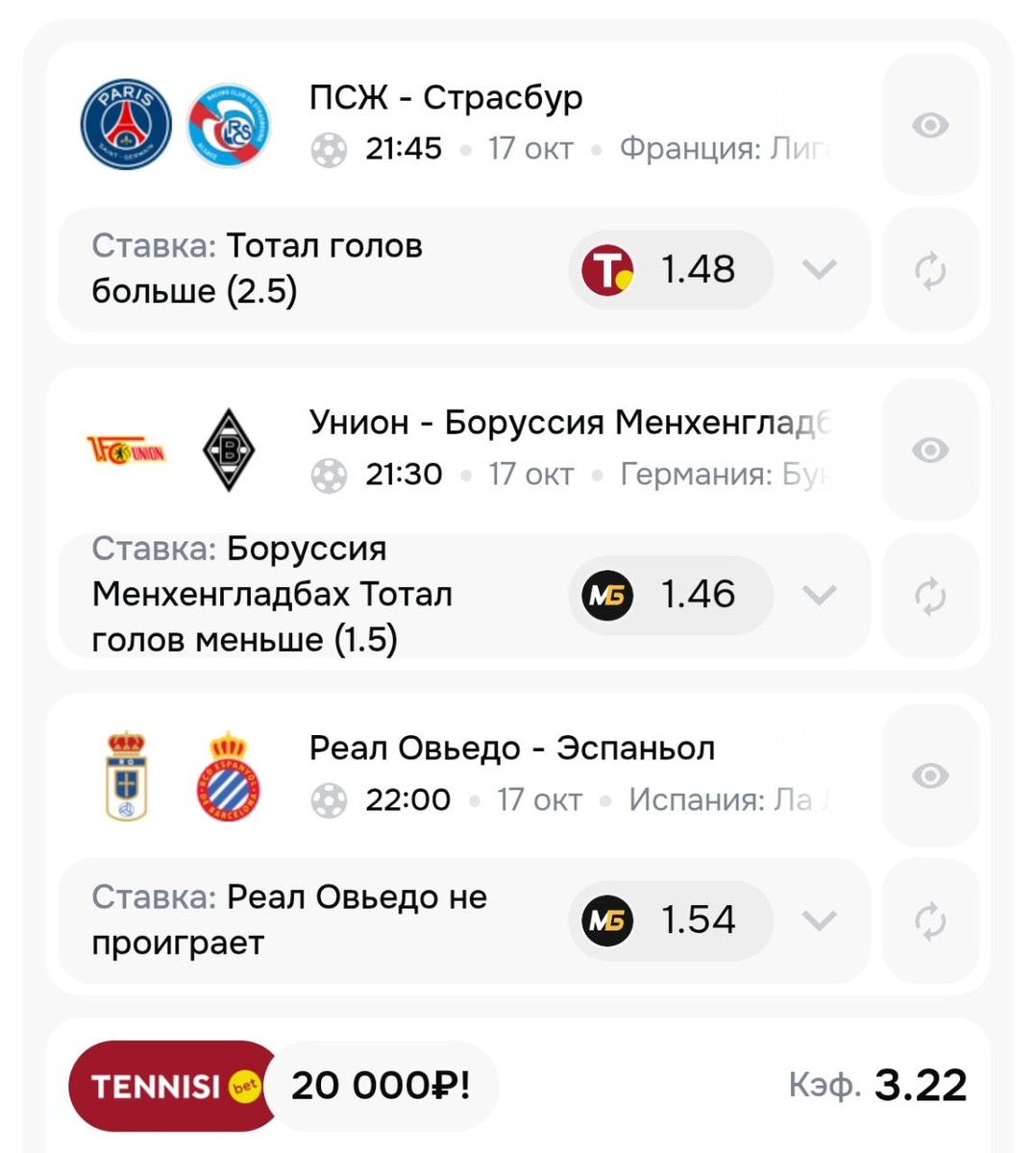Refresh the ПСЖ - Страсбур bet

[930, 270]
